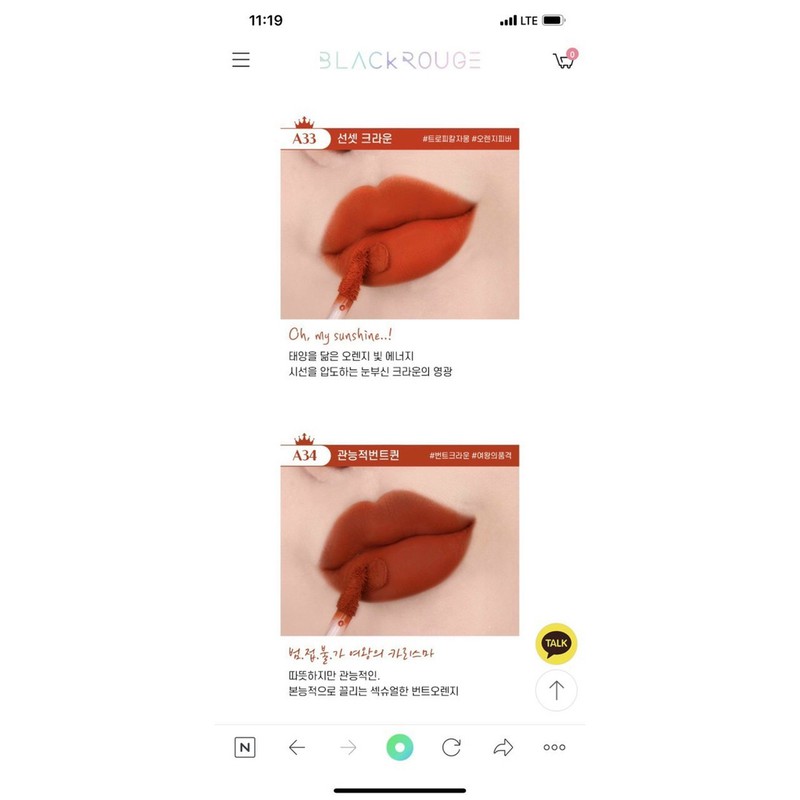The height and width of the screenshot is (800, 800).
Task: Open the browser more options menu
Action: [x=554, y=747]
